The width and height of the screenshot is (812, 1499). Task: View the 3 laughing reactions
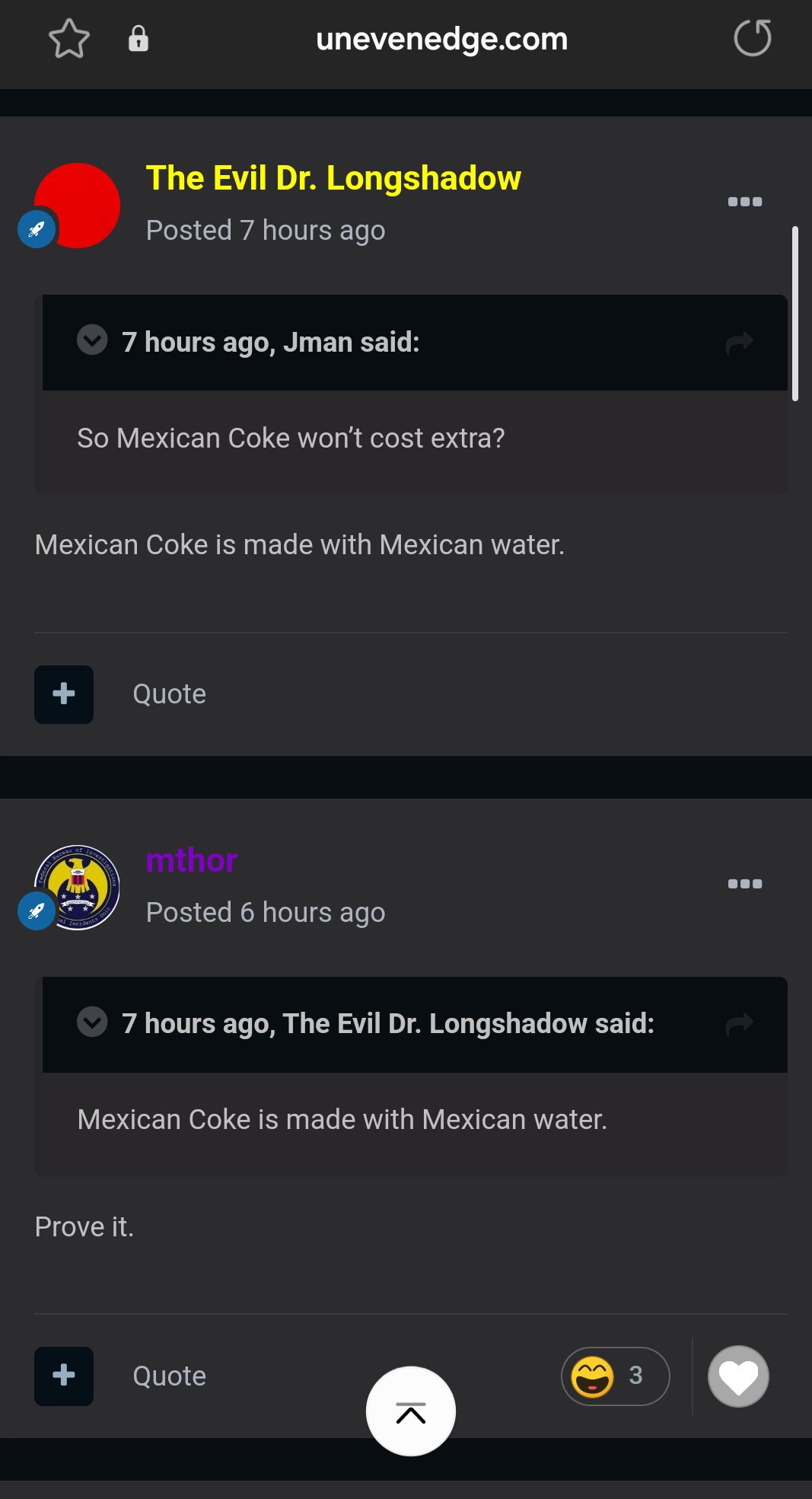615,1376
